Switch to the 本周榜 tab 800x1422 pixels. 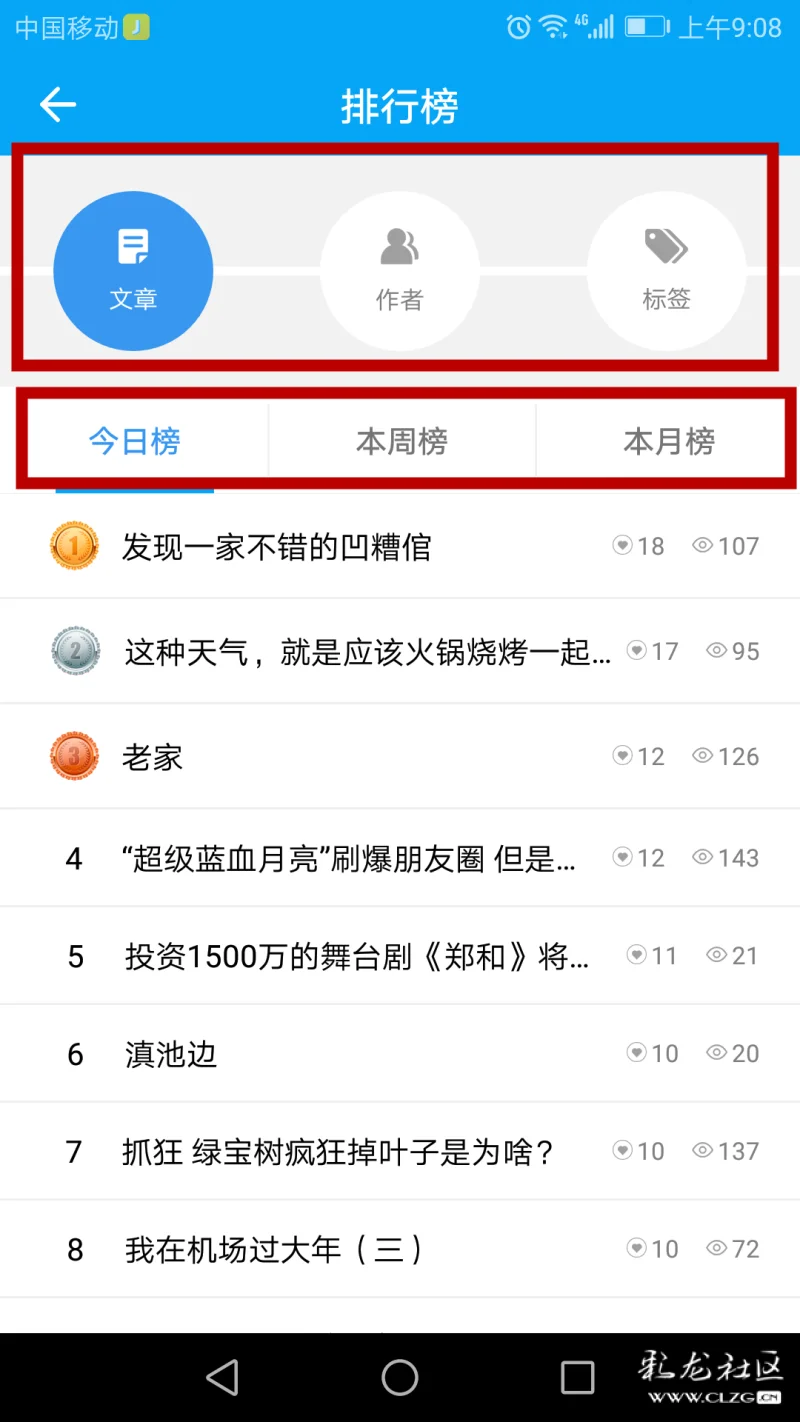pos(402,441)
